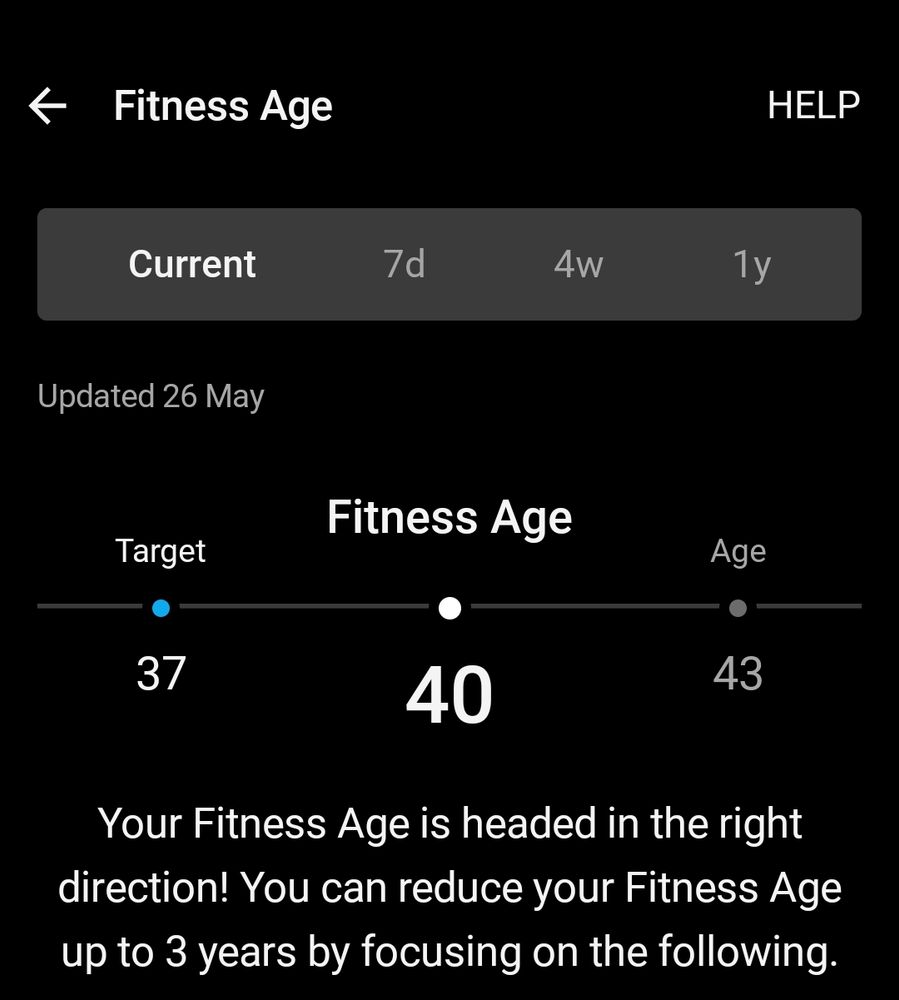Image resolution: width=899 pixels, height=1000 pixels.
Task: Switch to the 7d view
Action: tap(404, 264)
